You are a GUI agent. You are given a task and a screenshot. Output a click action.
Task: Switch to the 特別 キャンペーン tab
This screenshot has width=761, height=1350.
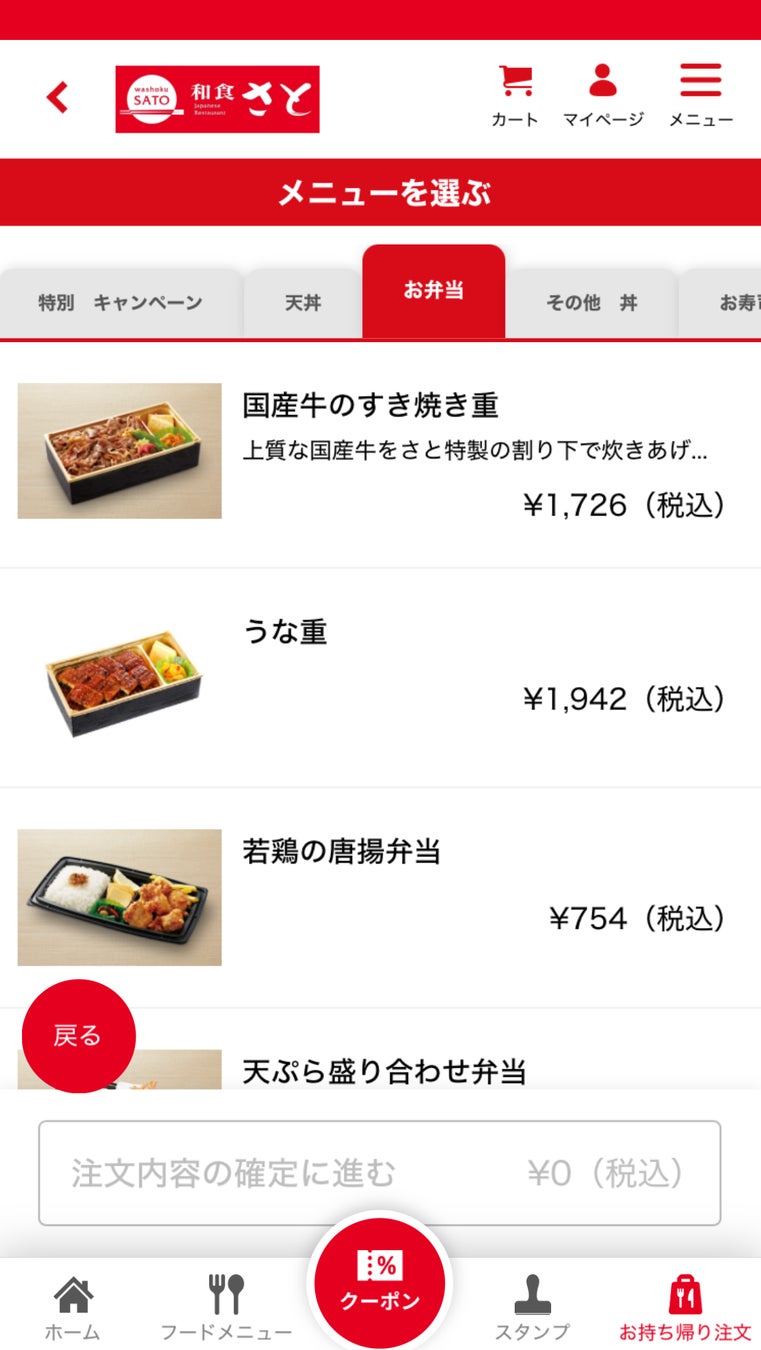120,303
